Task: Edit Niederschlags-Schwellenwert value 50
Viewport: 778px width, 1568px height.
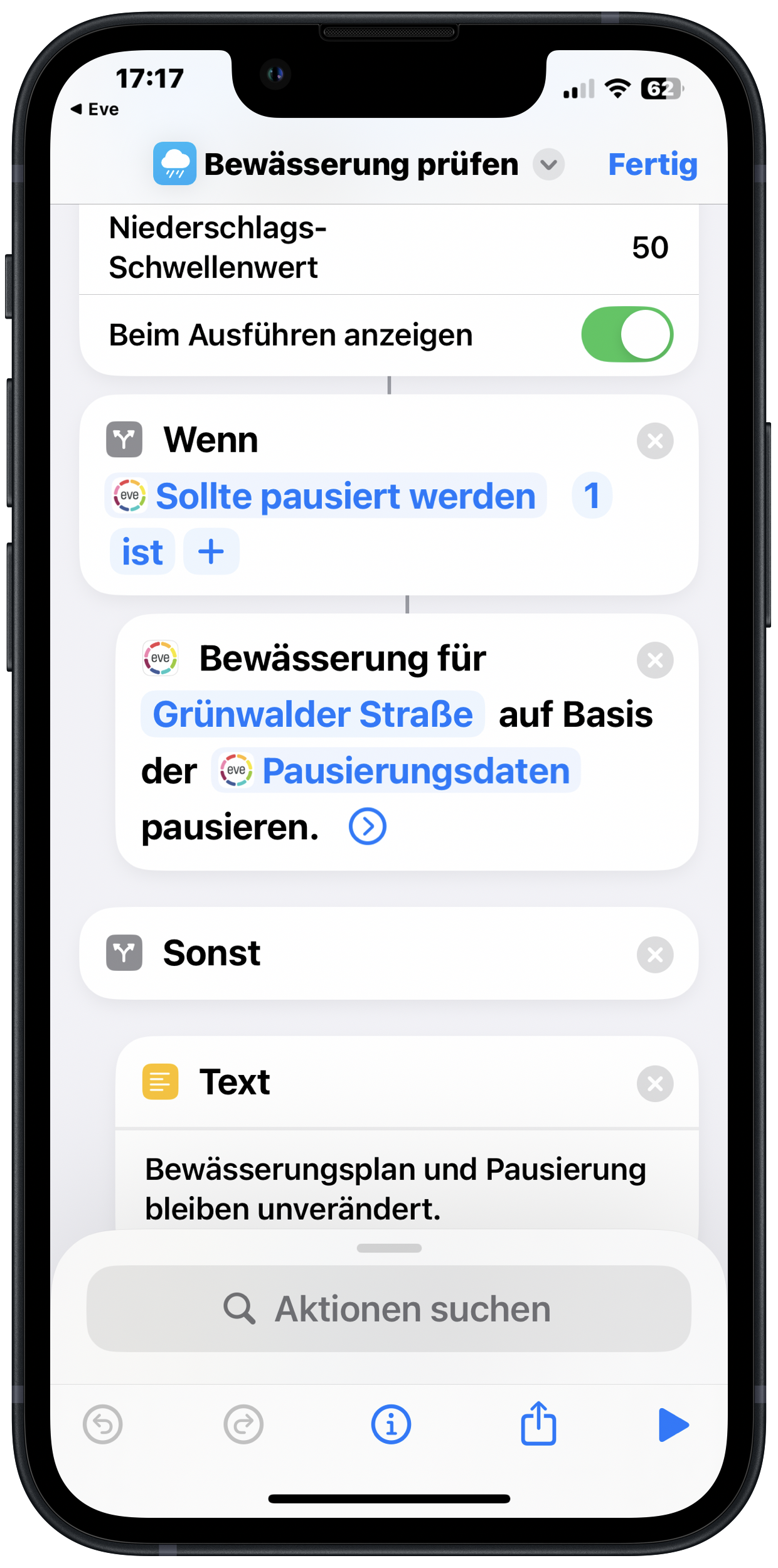Action: 649,248
